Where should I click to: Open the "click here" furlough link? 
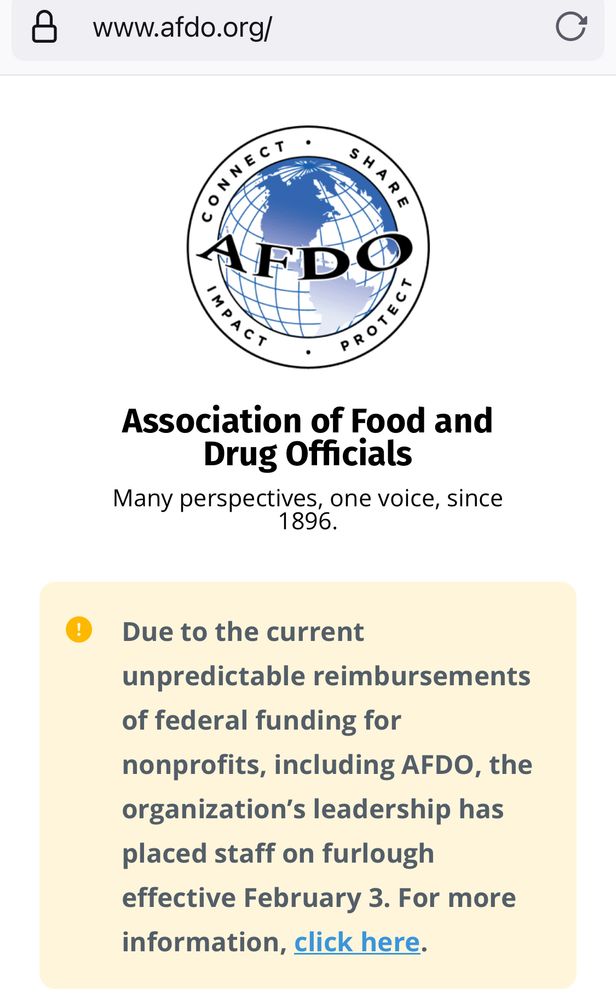point(356,942)
